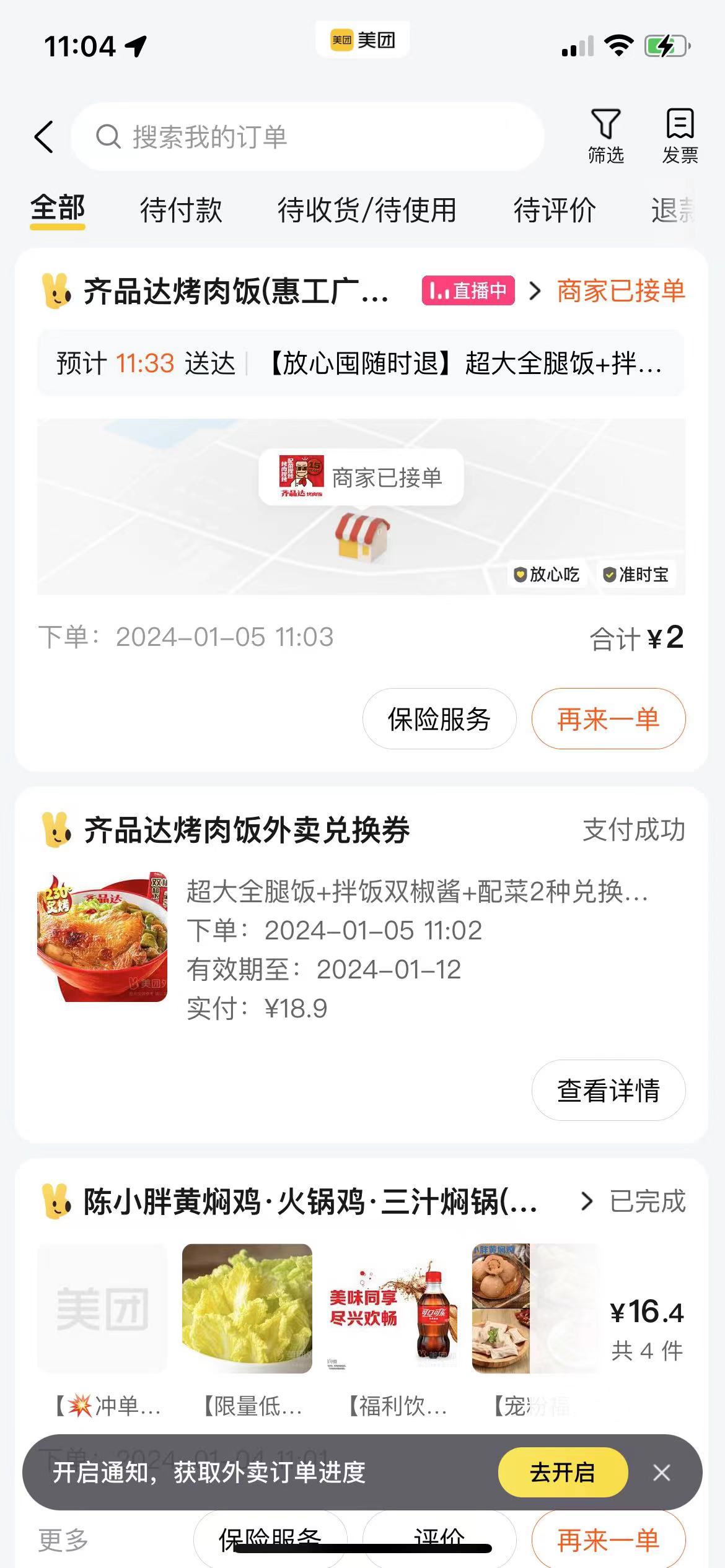The image size is (725, 1568).
Task: Select the 全部 tab
Action: [58, 209]
